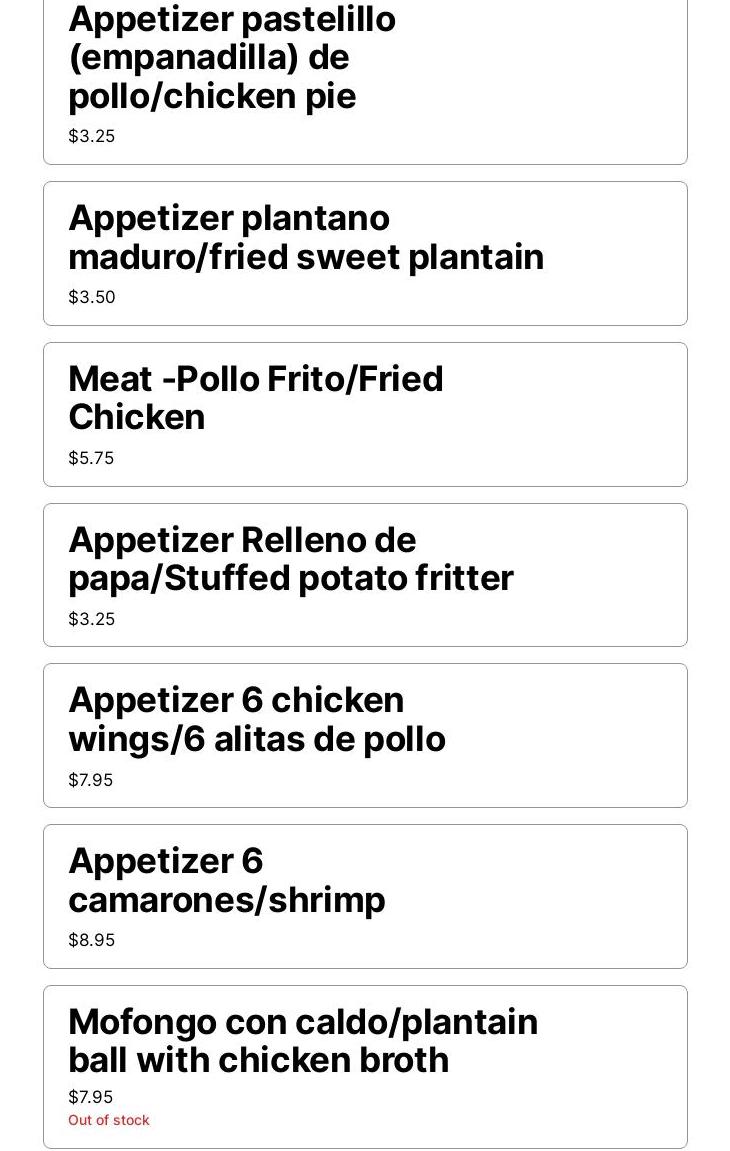Select the $3.50 price for sweet plantain
The image size is (730, 1151).
point(91,297)
